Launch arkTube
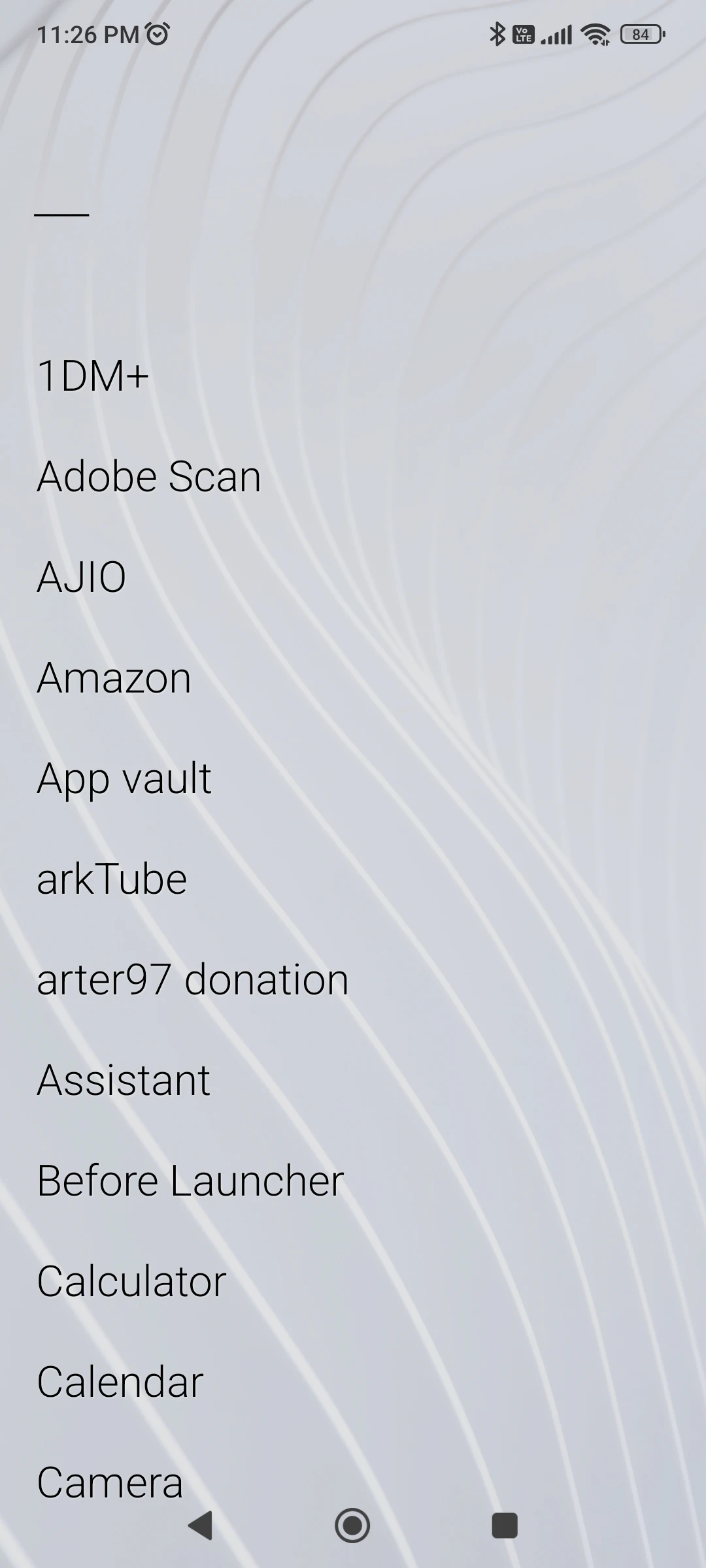 [x=112, y=879]
